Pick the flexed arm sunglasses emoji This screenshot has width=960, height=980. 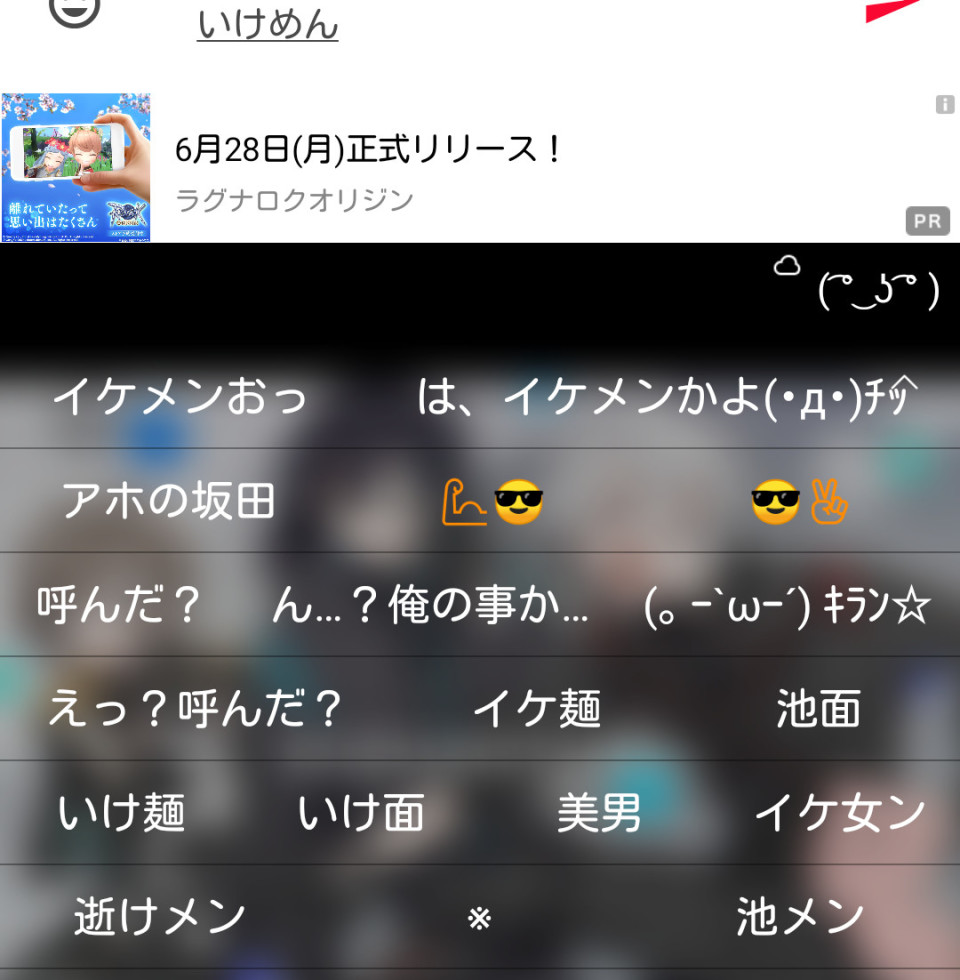point(492,501)
